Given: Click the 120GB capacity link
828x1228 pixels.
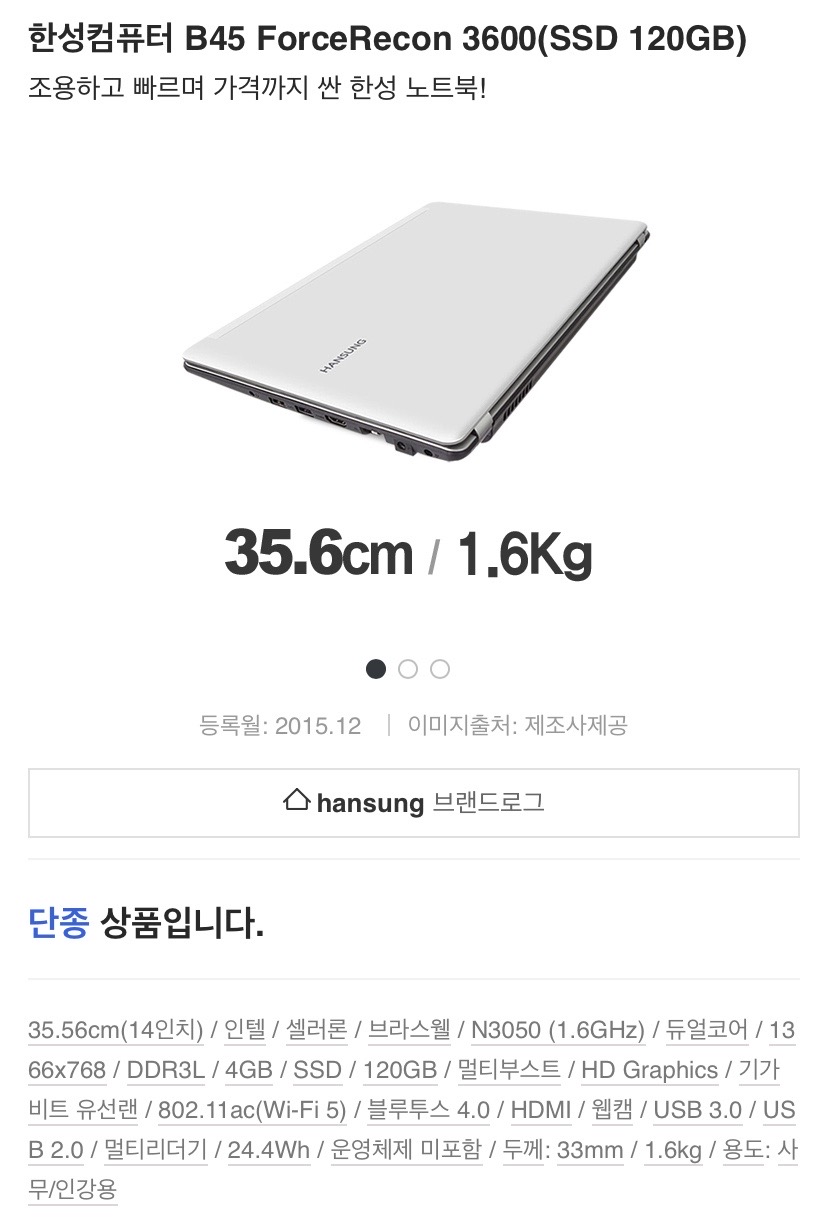Looking at the screenshot, I should [x=400, y=1070].
